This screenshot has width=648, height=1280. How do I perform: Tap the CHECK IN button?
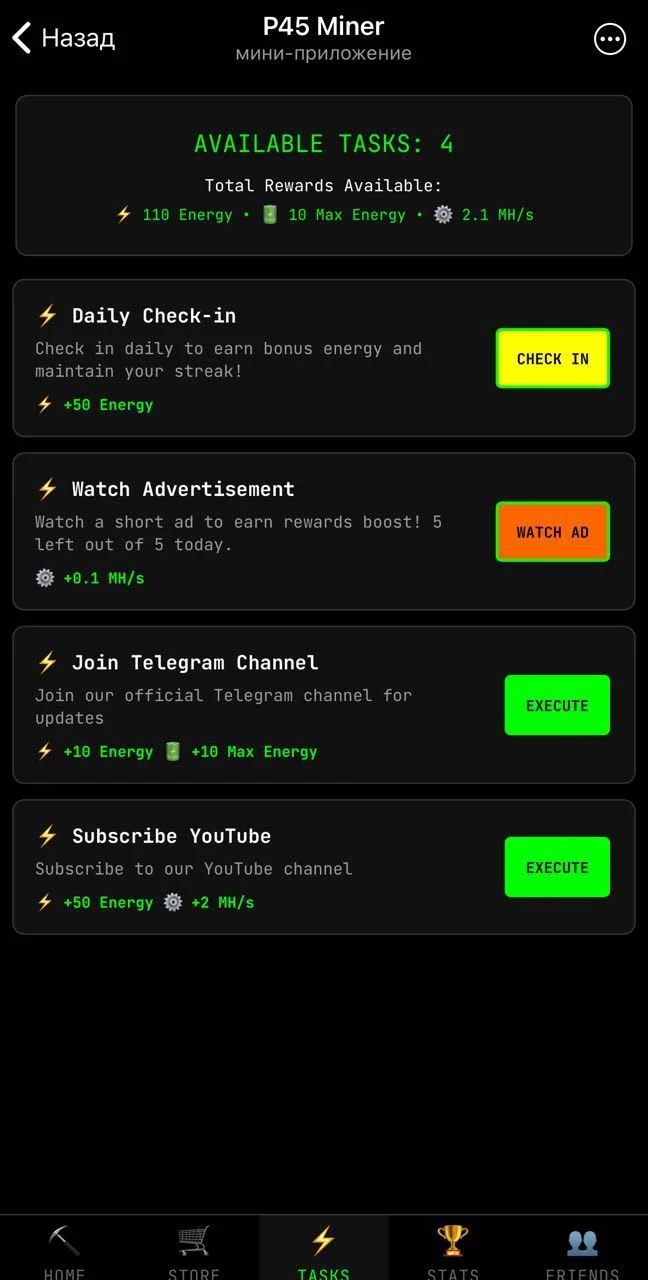[x=553, y=358]
